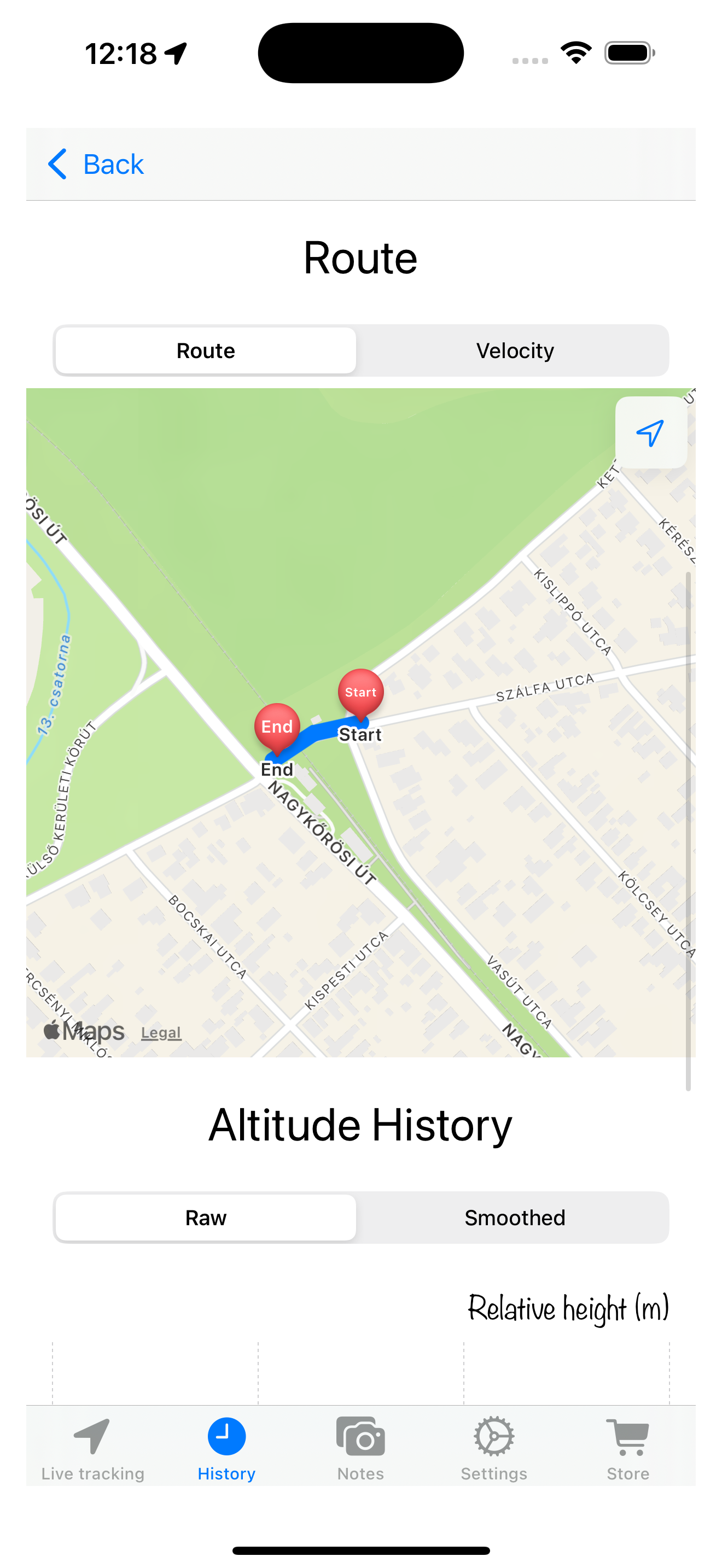Switch the chart to Velocity view
The width and height of the screenshot is (722, 1568).
click(514, 350)
